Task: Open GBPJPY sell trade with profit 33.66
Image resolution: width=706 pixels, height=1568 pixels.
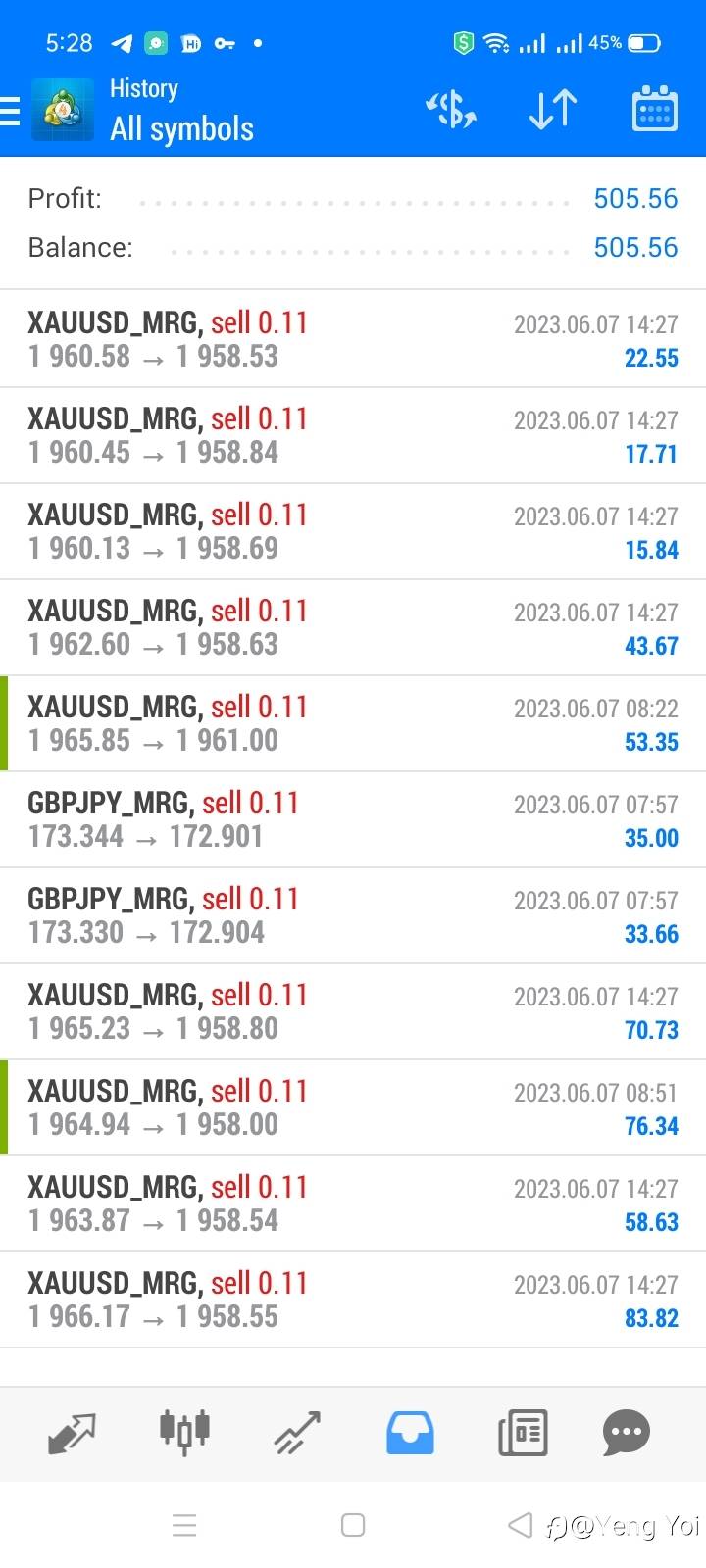Action: point(353,915)
